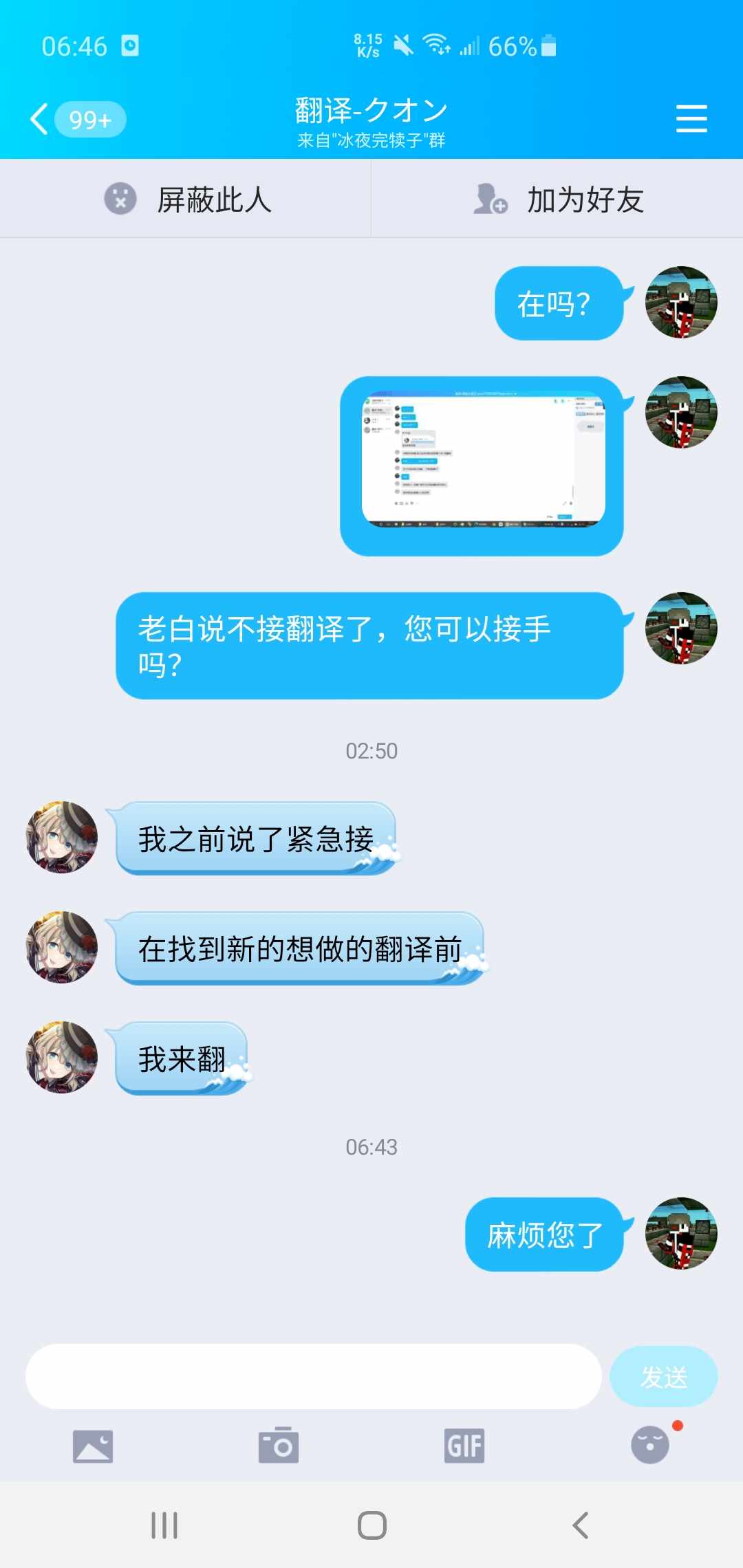The image size is (743, 1568).
Task: Open the sent screenshot image
Action: click(483, 459)
